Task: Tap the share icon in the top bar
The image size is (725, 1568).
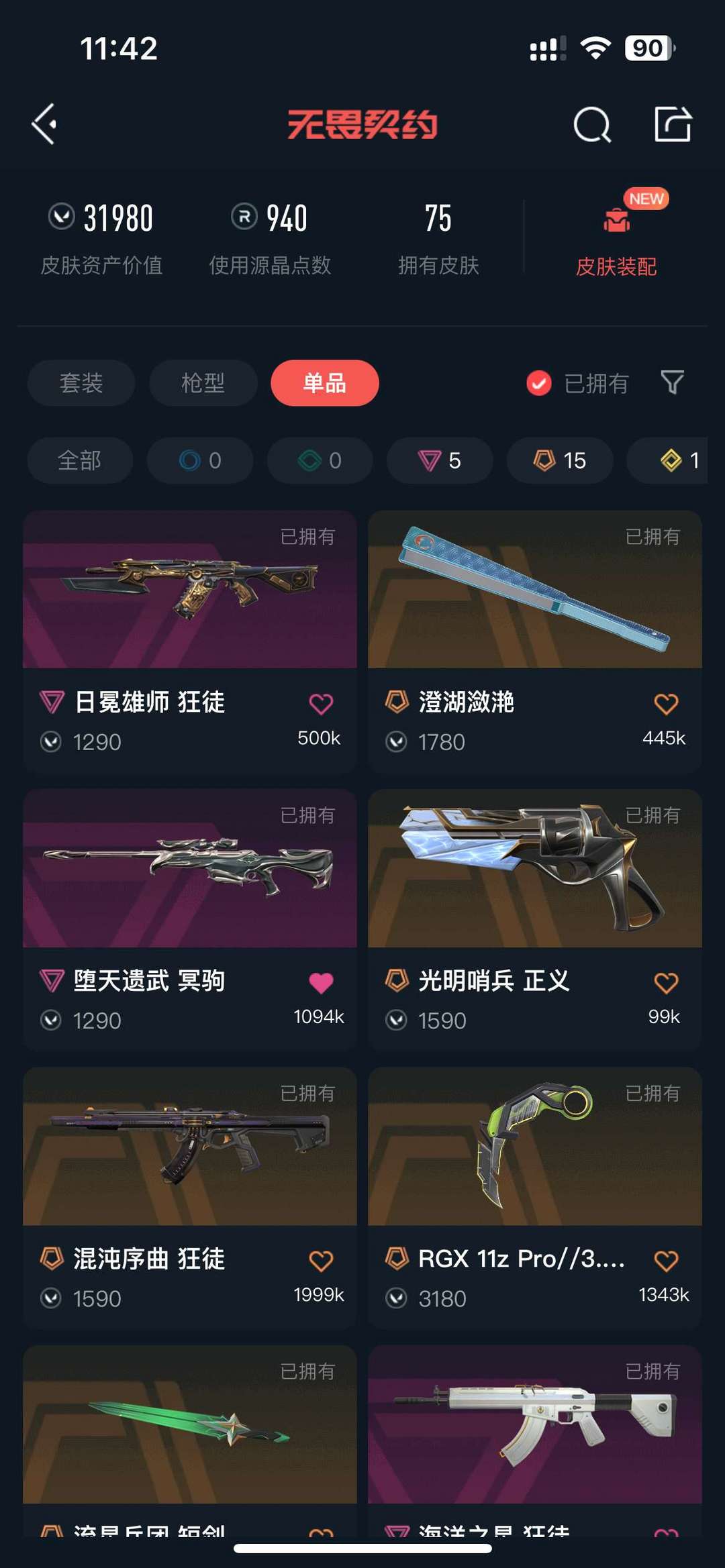Action: click(674, 125)
